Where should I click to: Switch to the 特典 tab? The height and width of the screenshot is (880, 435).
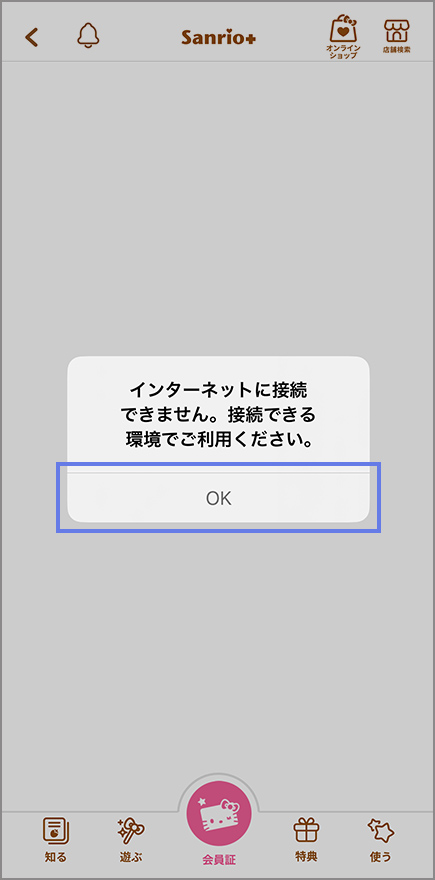[x=306, y=840]
